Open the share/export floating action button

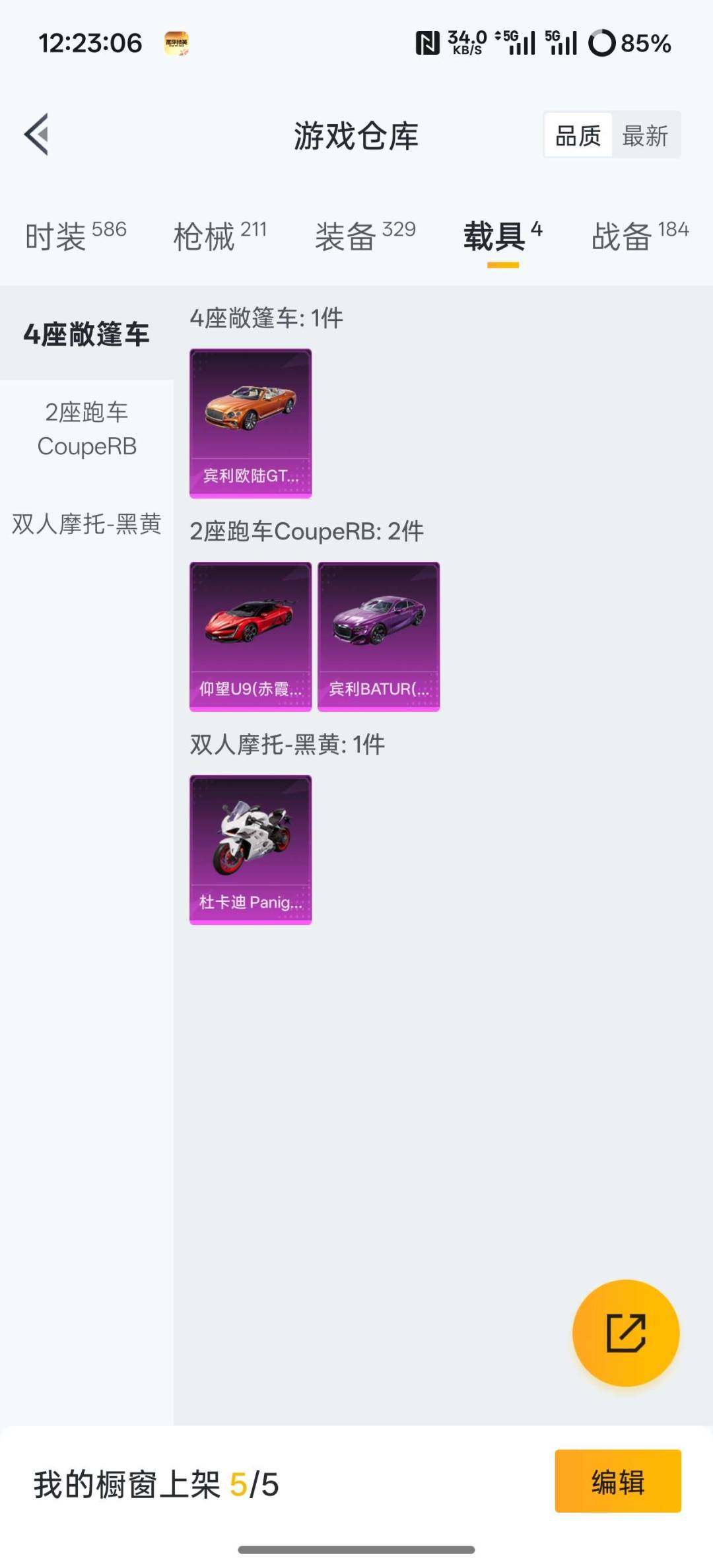click(625, 1334)
